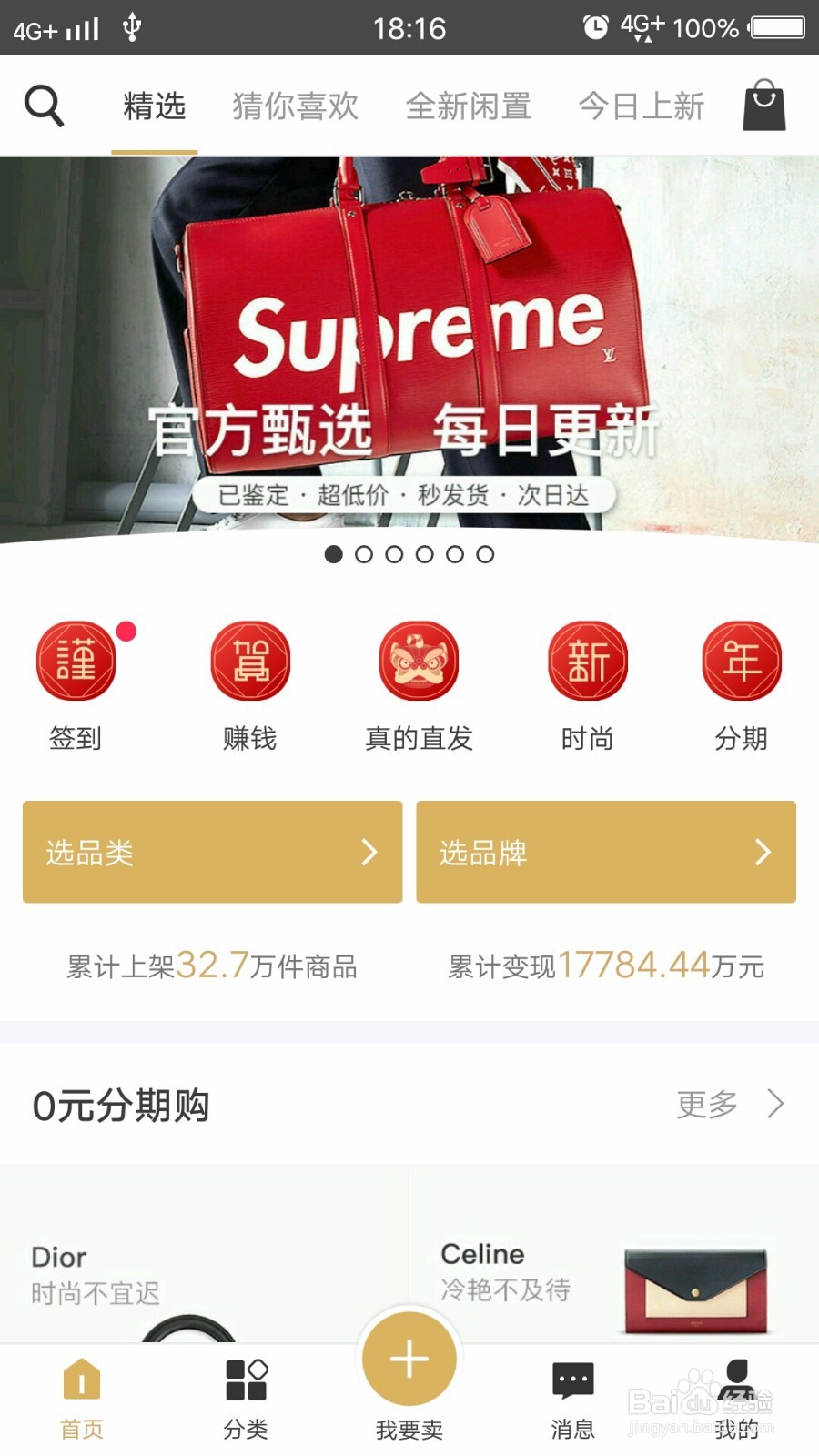
Task: Switch to the 猜你喜欢 tab
Action: [294, 106]
